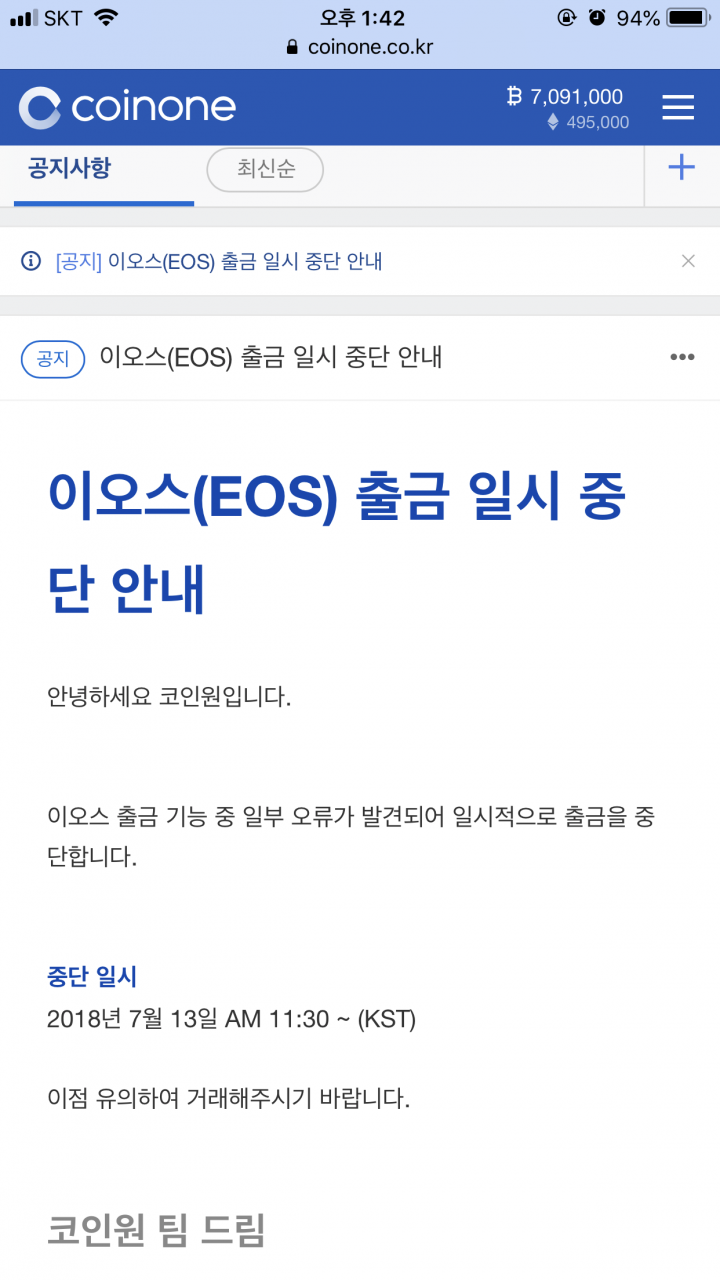Tap the plus icon
This screenshot has width=720, height=1280.
point(681,167)
